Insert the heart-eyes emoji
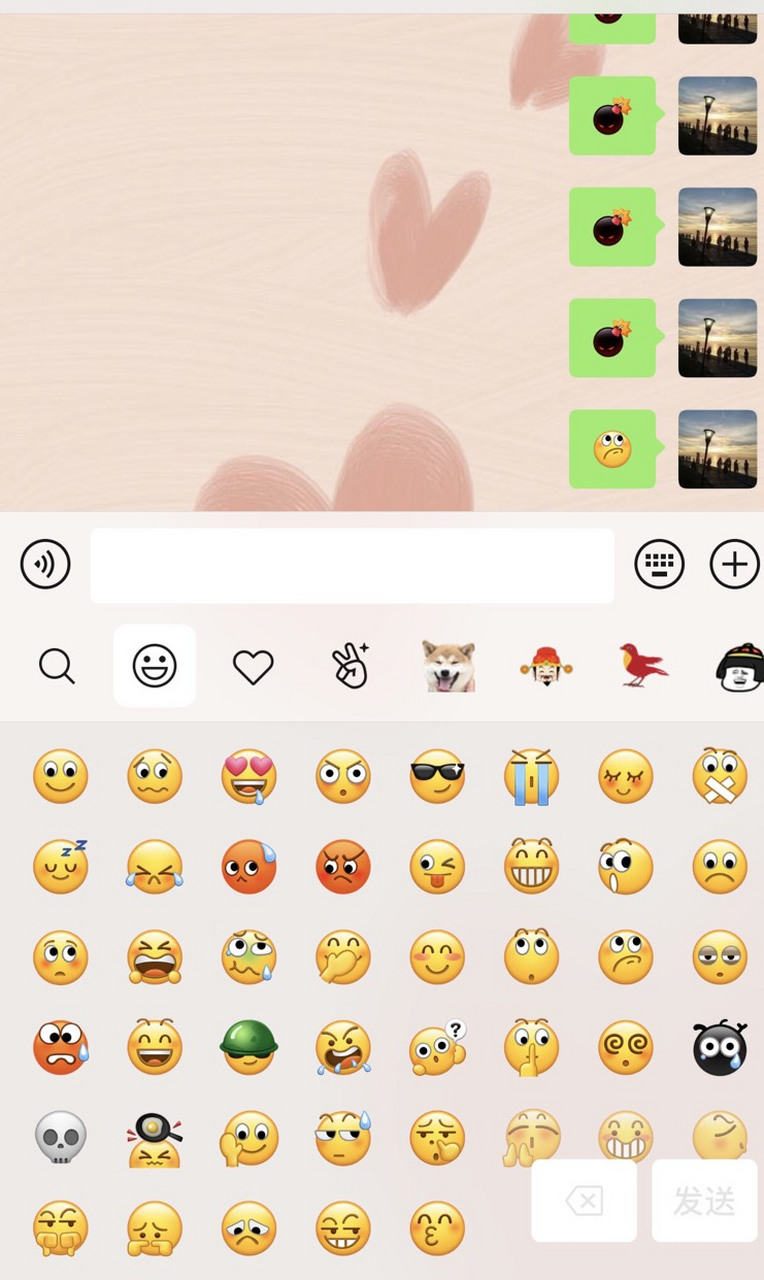This screenshot has width=764, height=1280. point(248,776)
